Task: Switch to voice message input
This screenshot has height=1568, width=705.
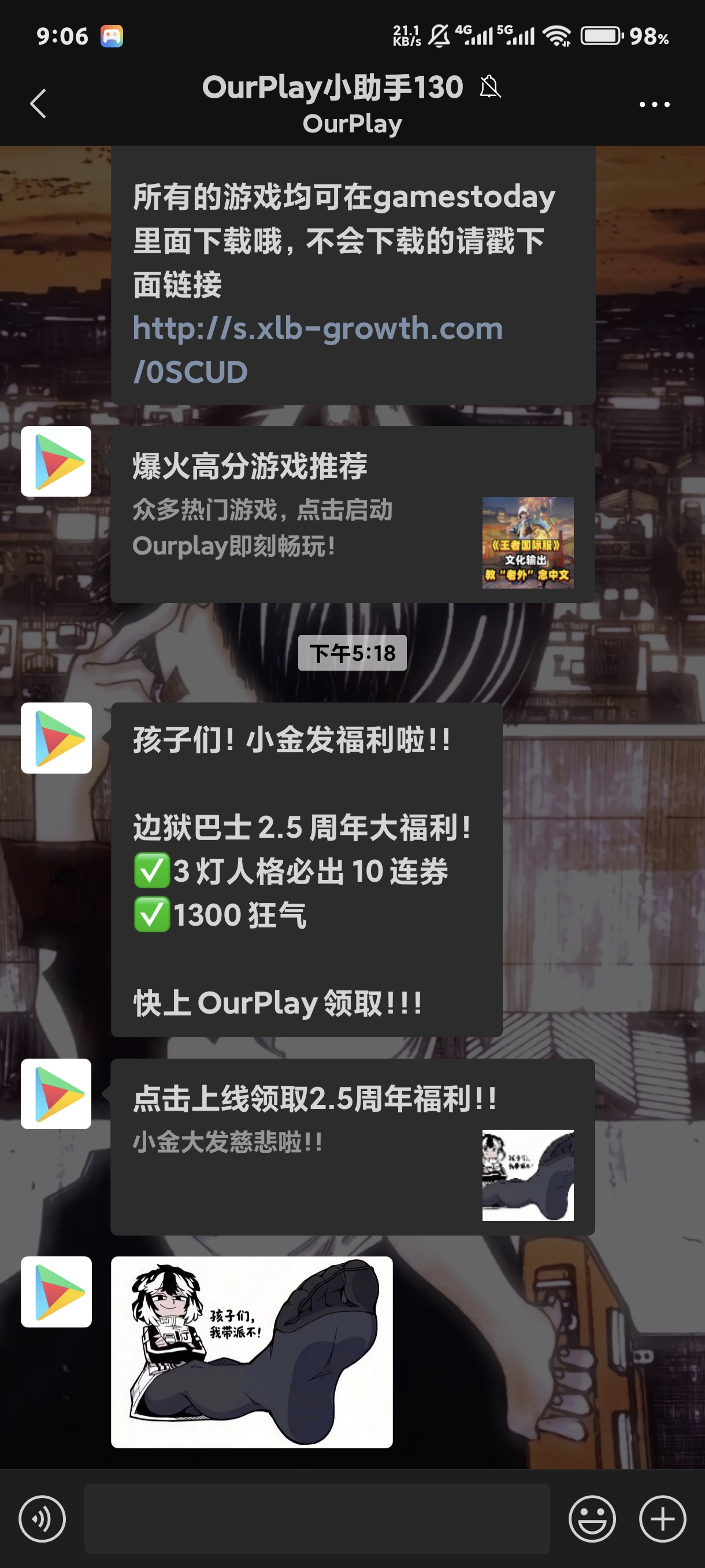Action: click(x=42, y=1519)
